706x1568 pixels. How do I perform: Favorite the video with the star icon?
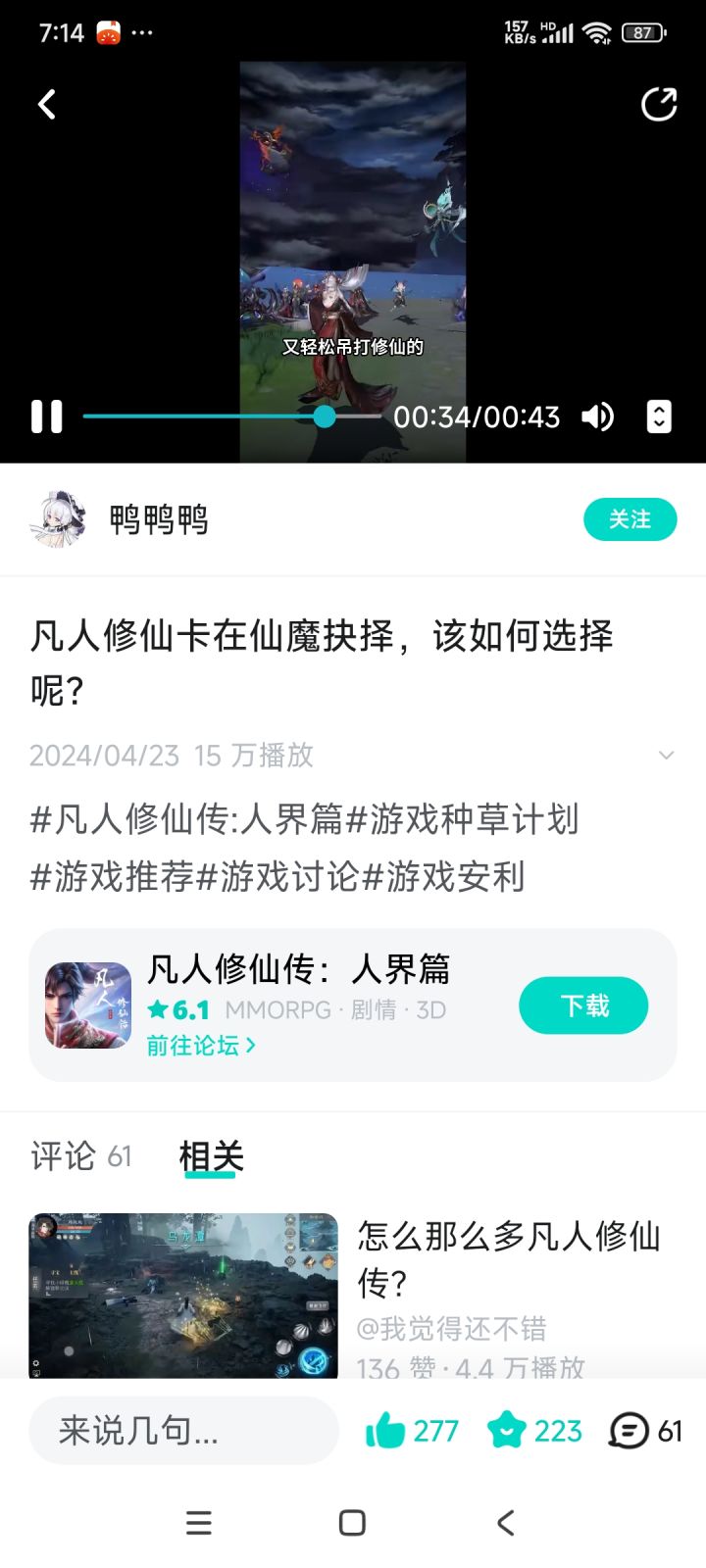535,1431
